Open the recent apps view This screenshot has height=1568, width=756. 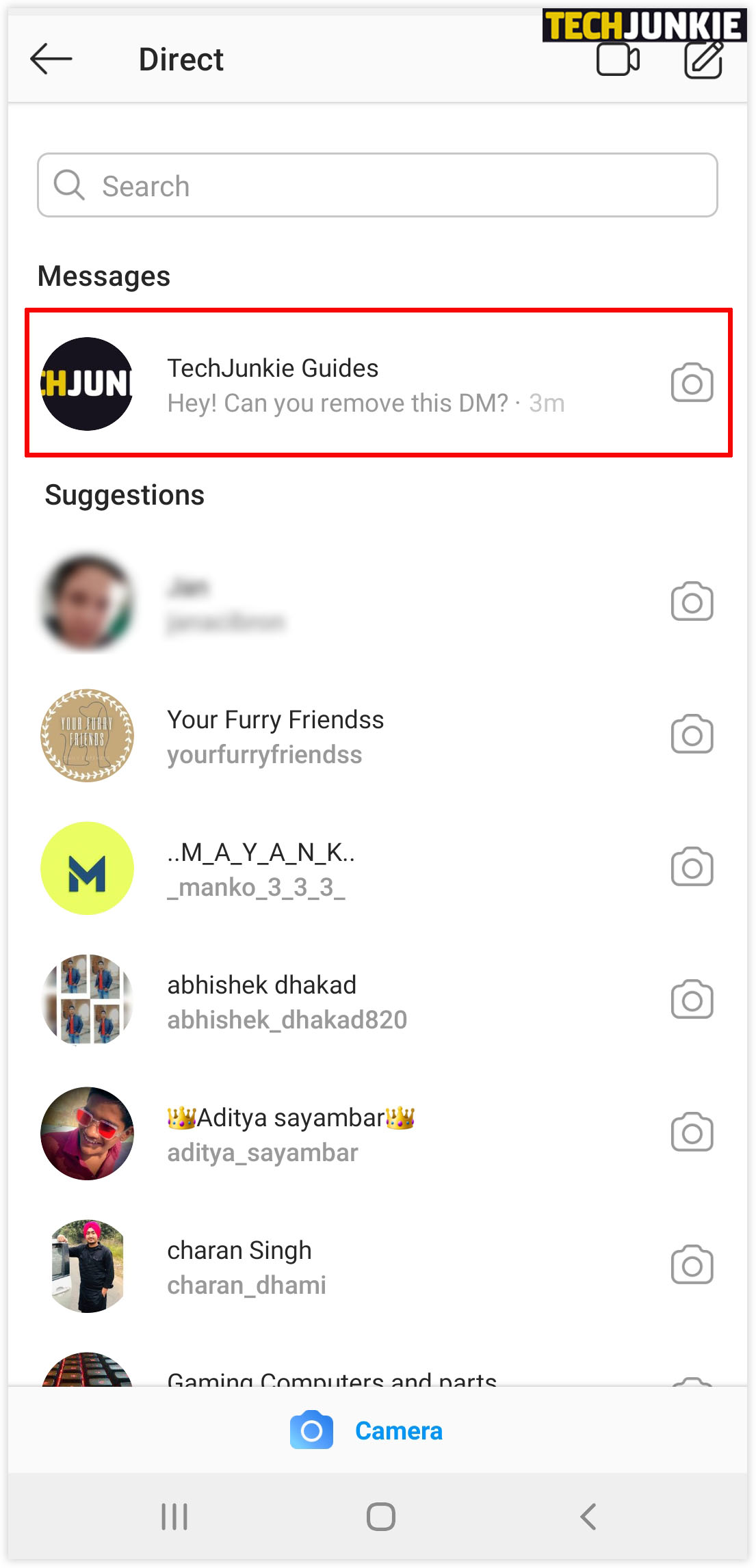[174, 1516]
